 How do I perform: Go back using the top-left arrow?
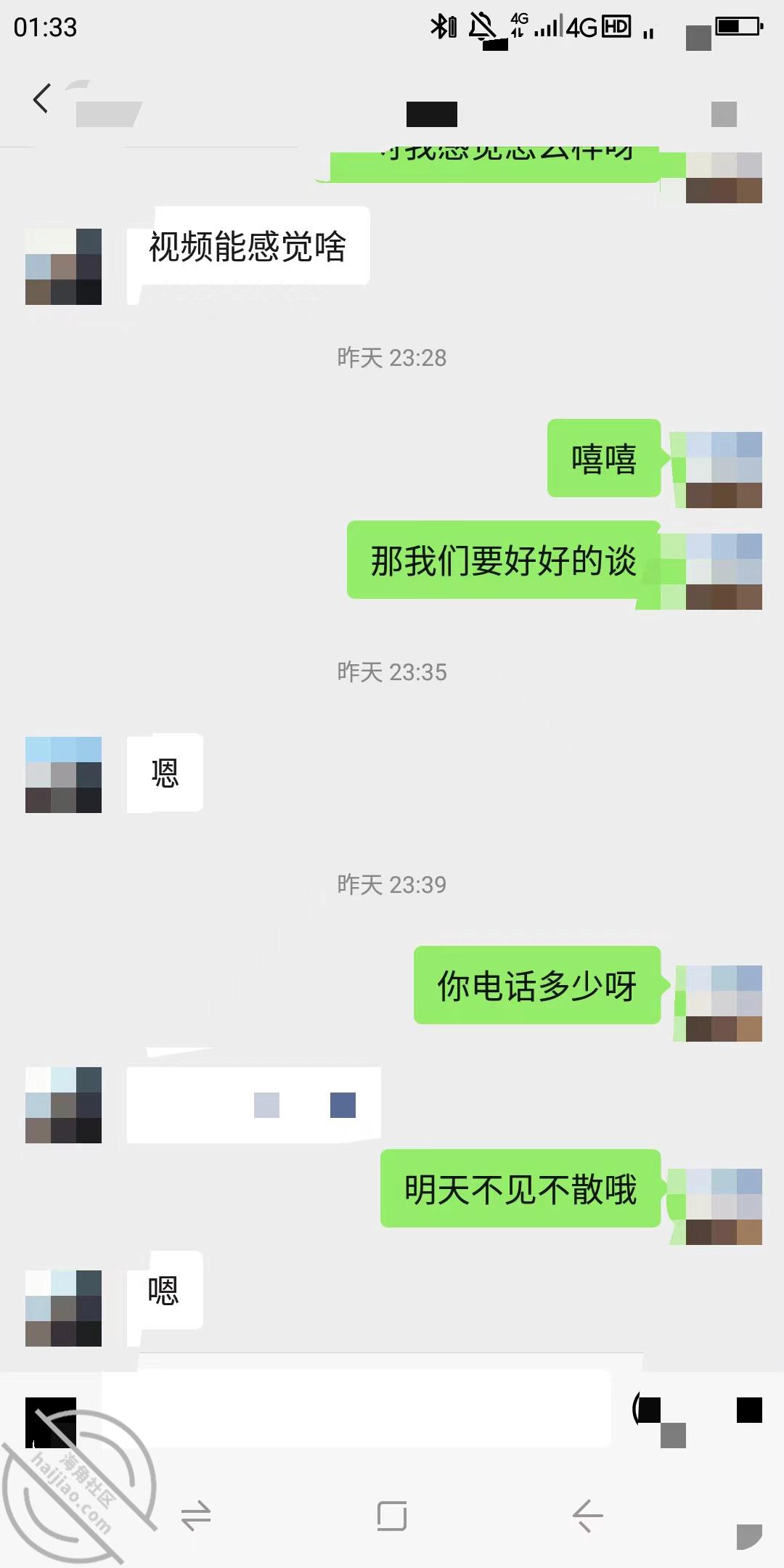pos(41,99)
